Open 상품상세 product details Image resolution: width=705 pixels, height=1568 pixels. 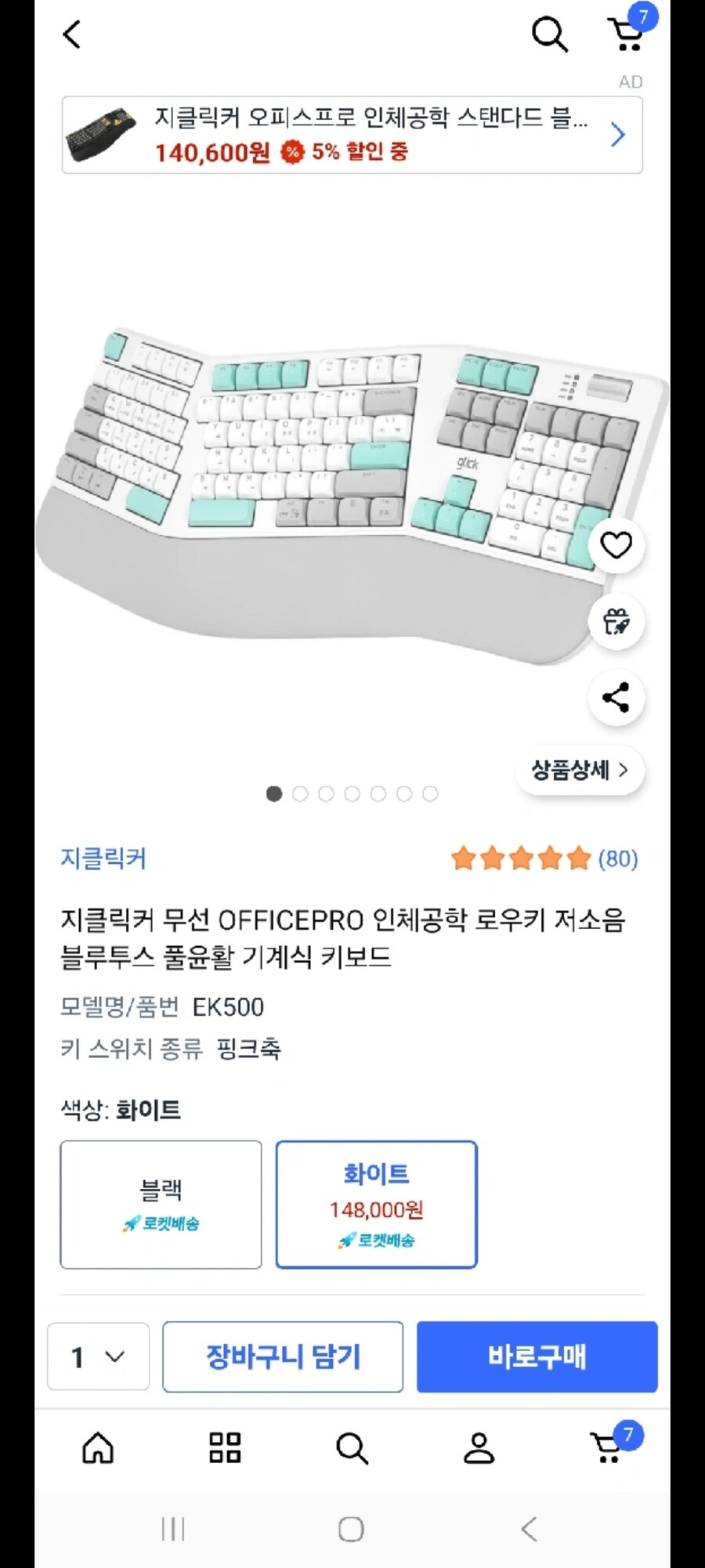[x=580, y=771]
